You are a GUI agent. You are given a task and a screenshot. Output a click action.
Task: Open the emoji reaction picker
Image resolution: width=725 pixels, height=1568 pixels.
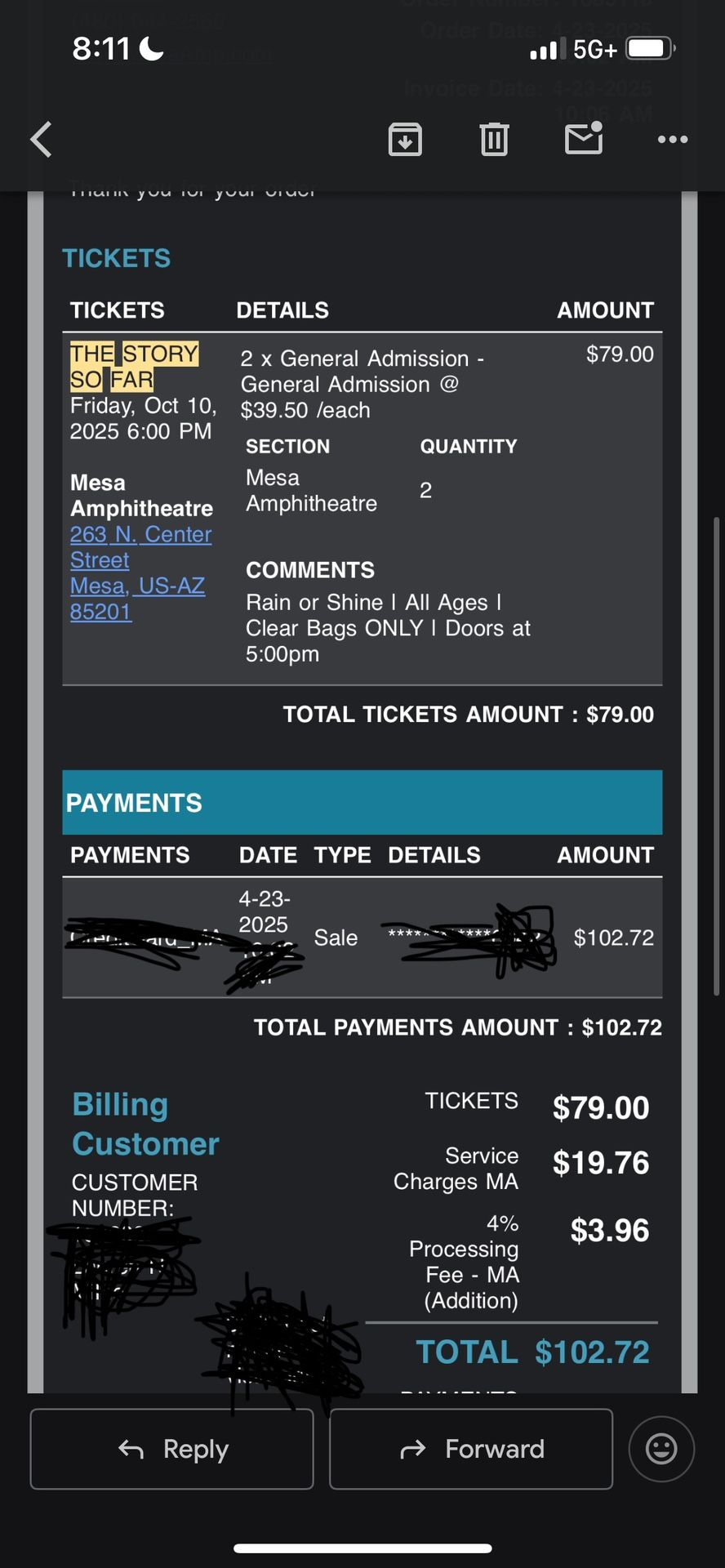tap(661, 1449)
